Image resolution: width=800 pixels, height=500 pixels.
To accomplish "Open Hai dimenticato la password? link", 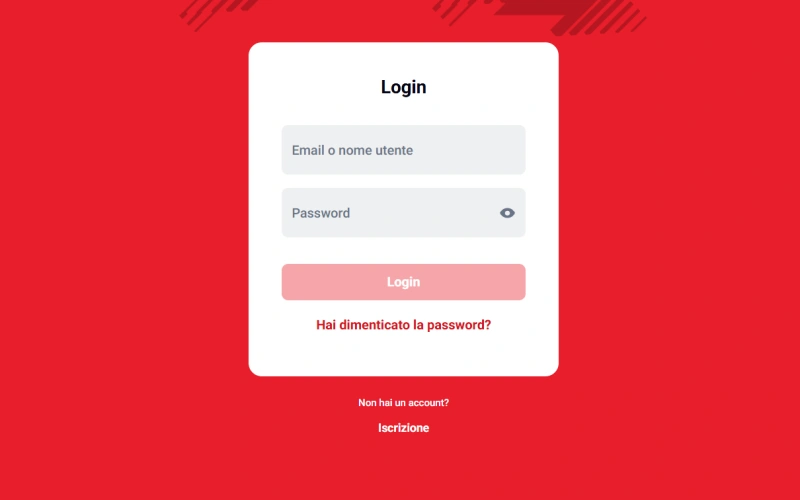I will point(403,325).
